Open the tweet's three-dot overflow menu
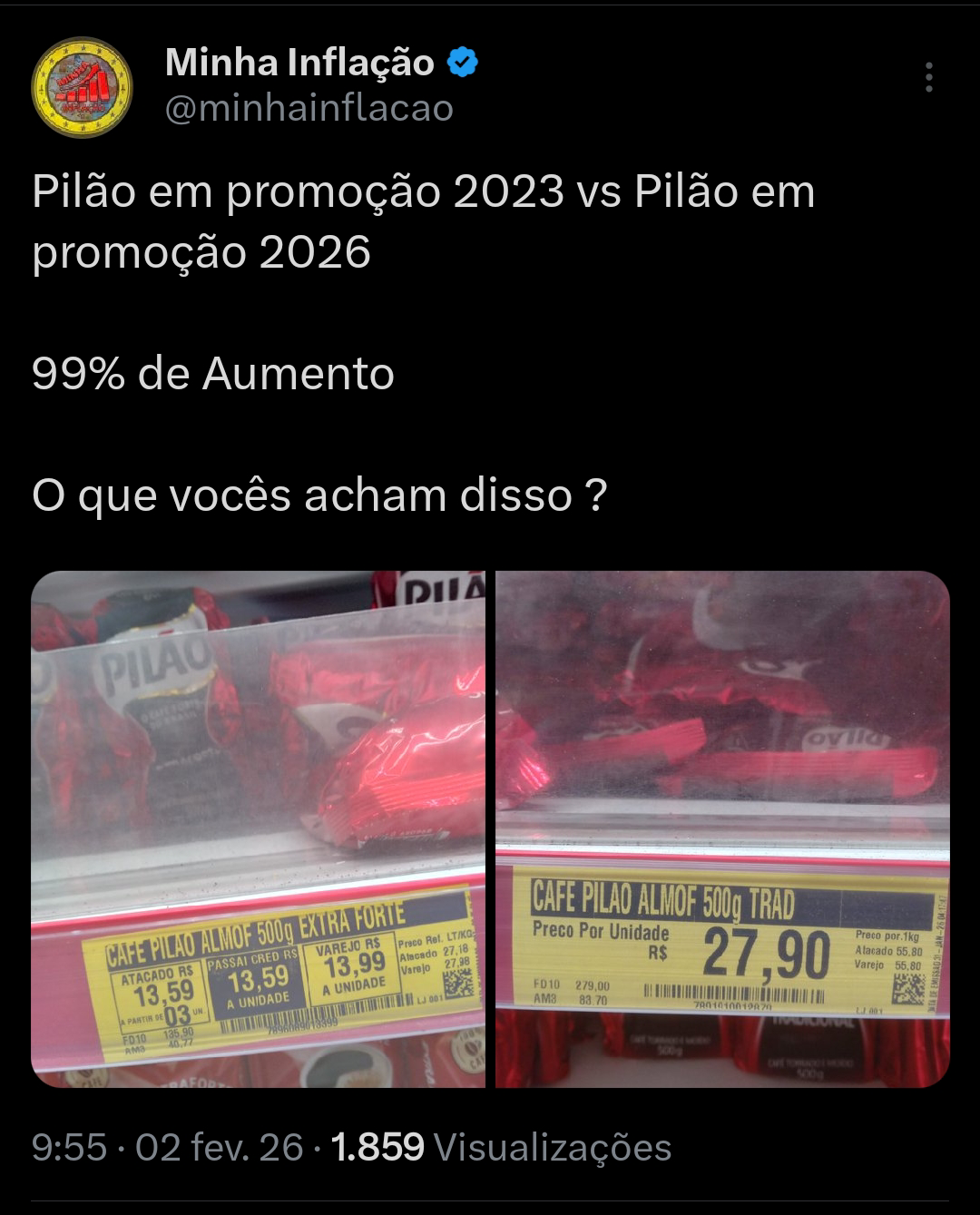 928,78
